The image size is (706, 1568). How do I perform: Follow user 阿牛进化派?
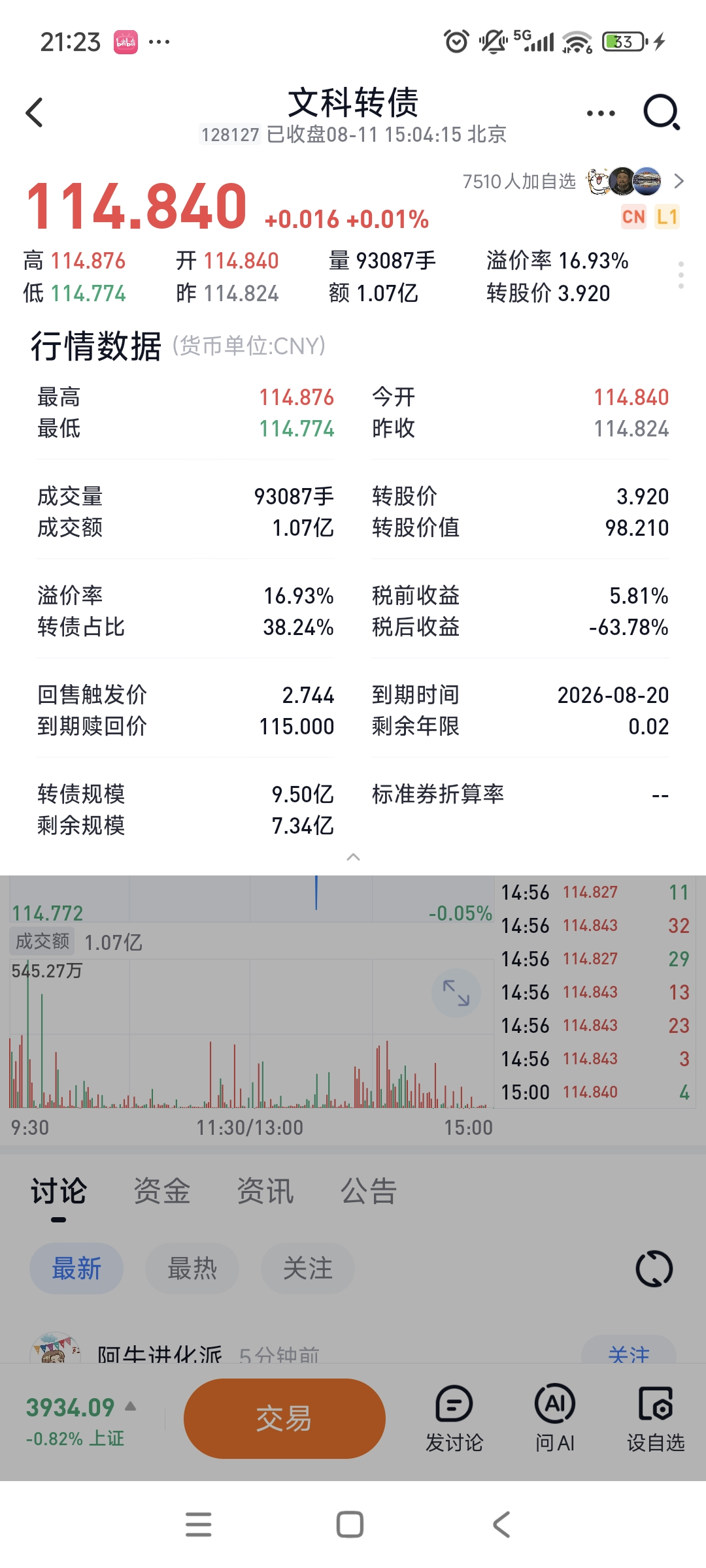click(629, 1350)
